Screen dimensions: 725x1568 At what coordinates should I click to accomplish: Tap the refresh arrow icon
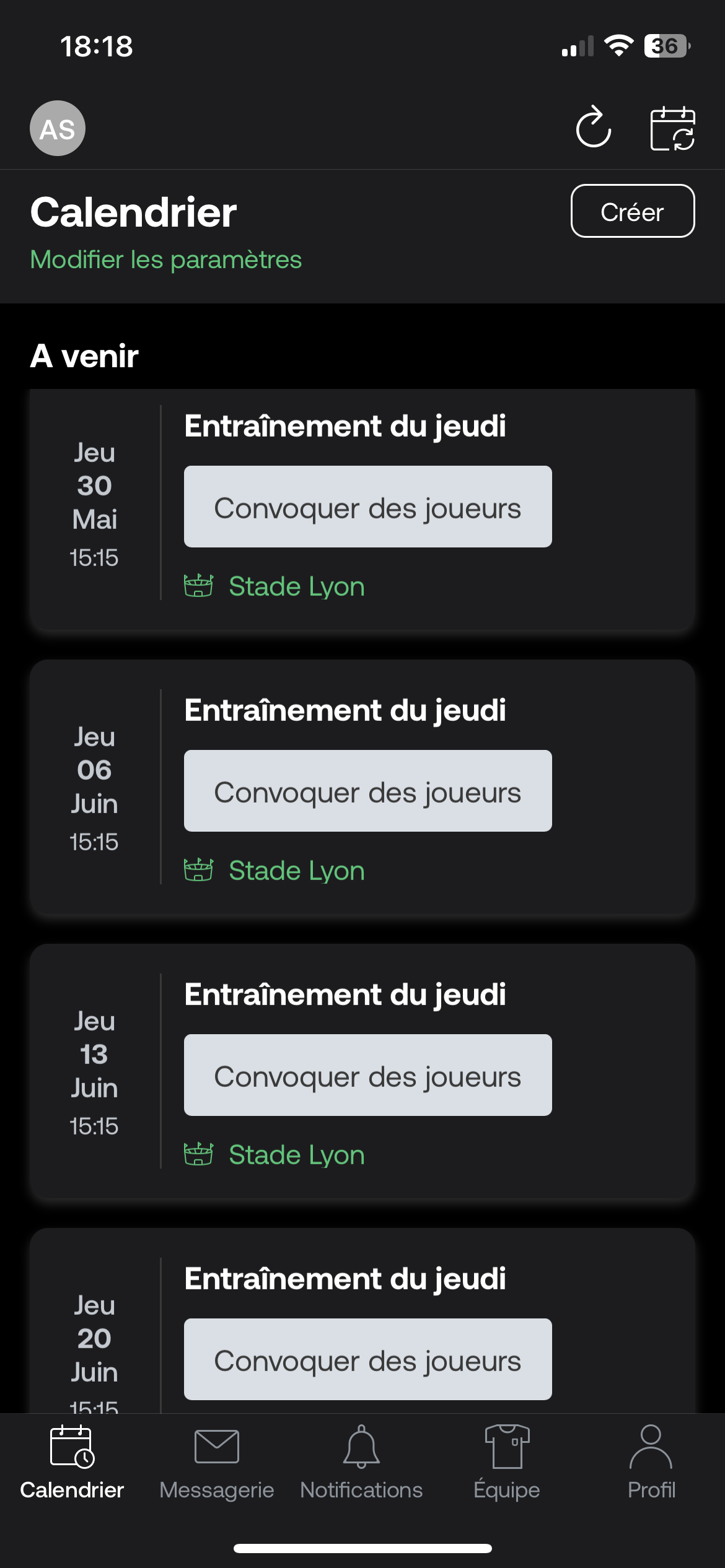pos(594,128)
